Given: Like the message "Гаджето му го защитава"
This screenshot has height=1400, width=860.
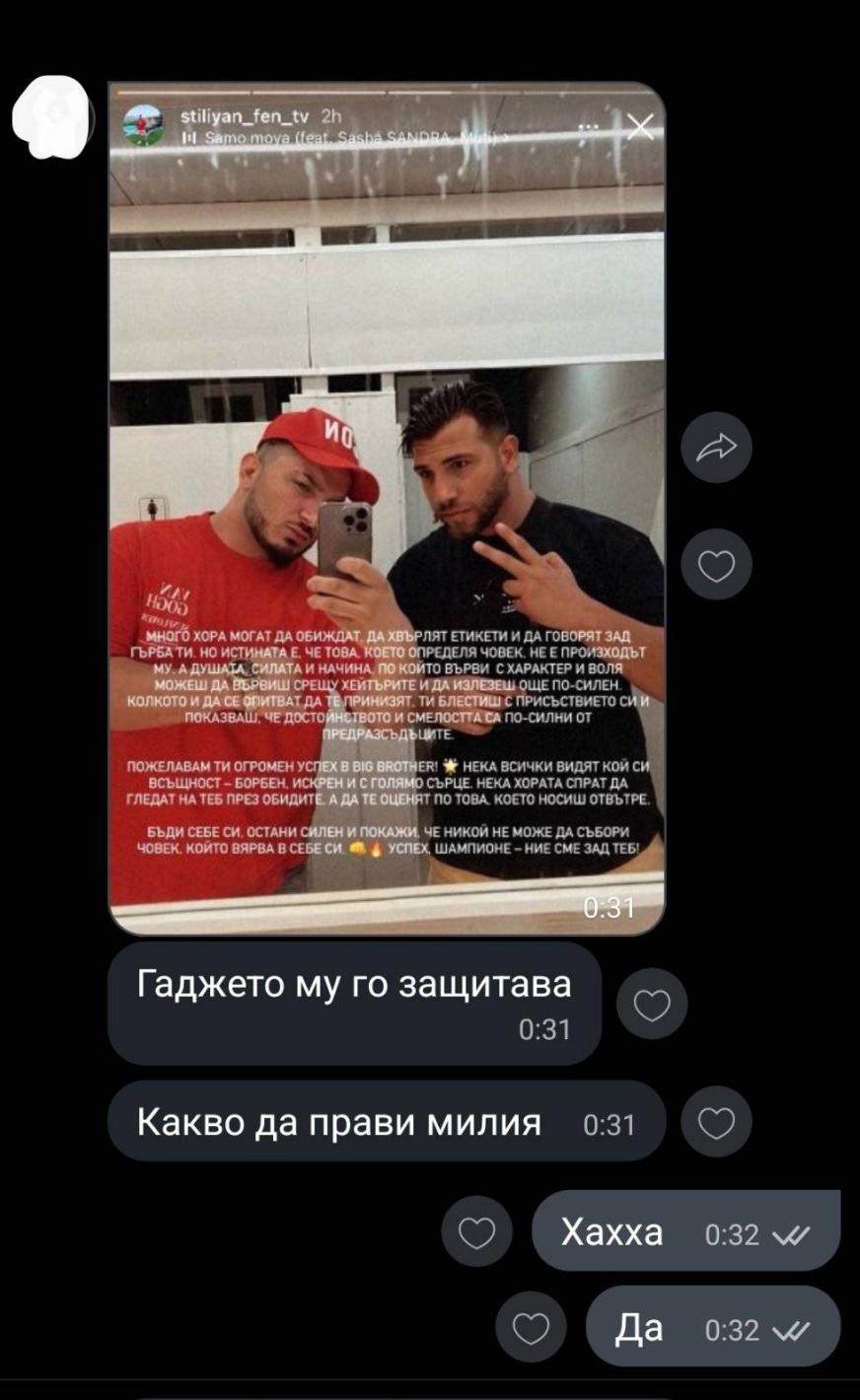Looking at the screenshot, I should [652, 1004].
